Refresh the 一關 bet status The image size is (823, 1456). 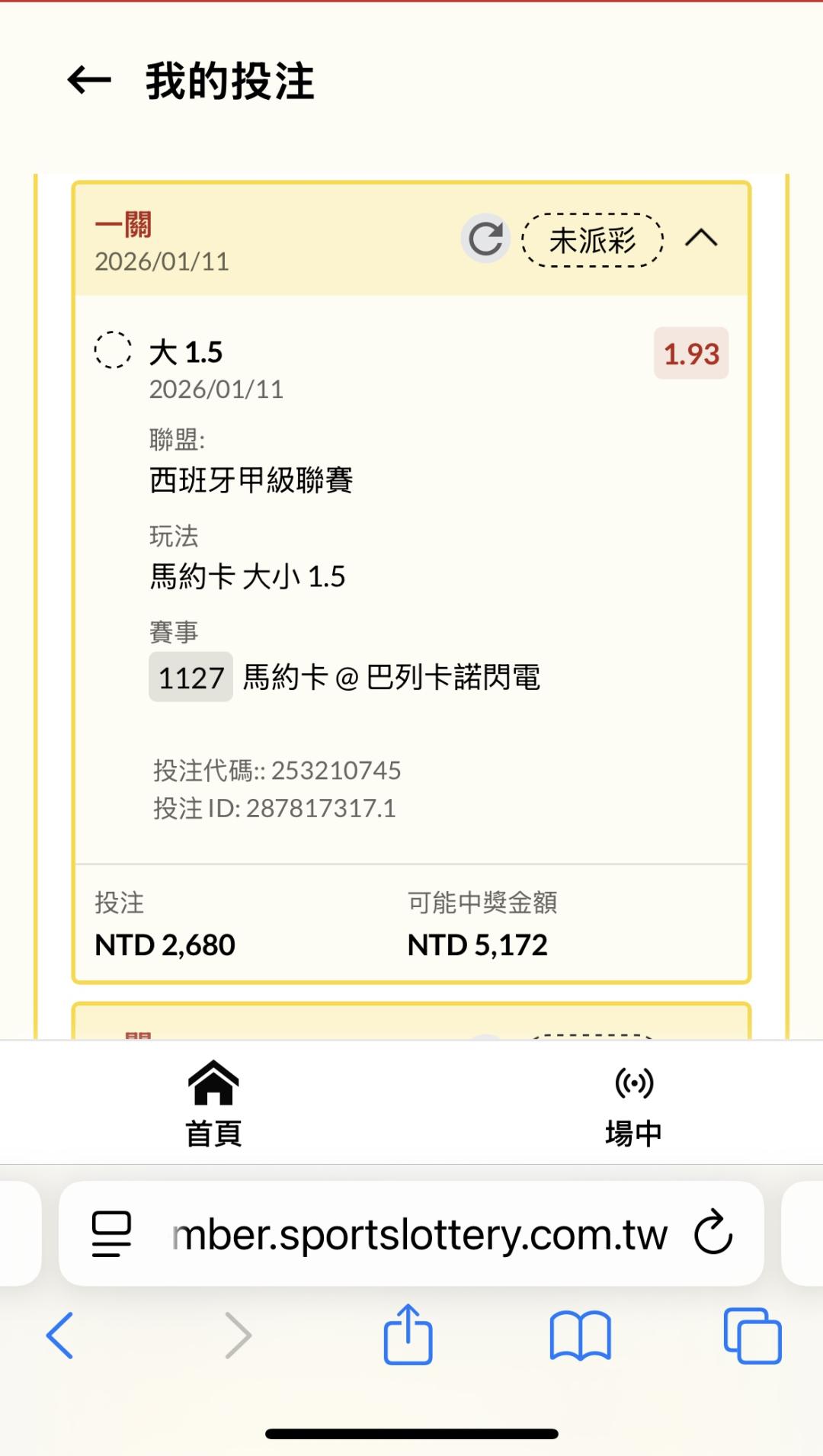[485, 239]
